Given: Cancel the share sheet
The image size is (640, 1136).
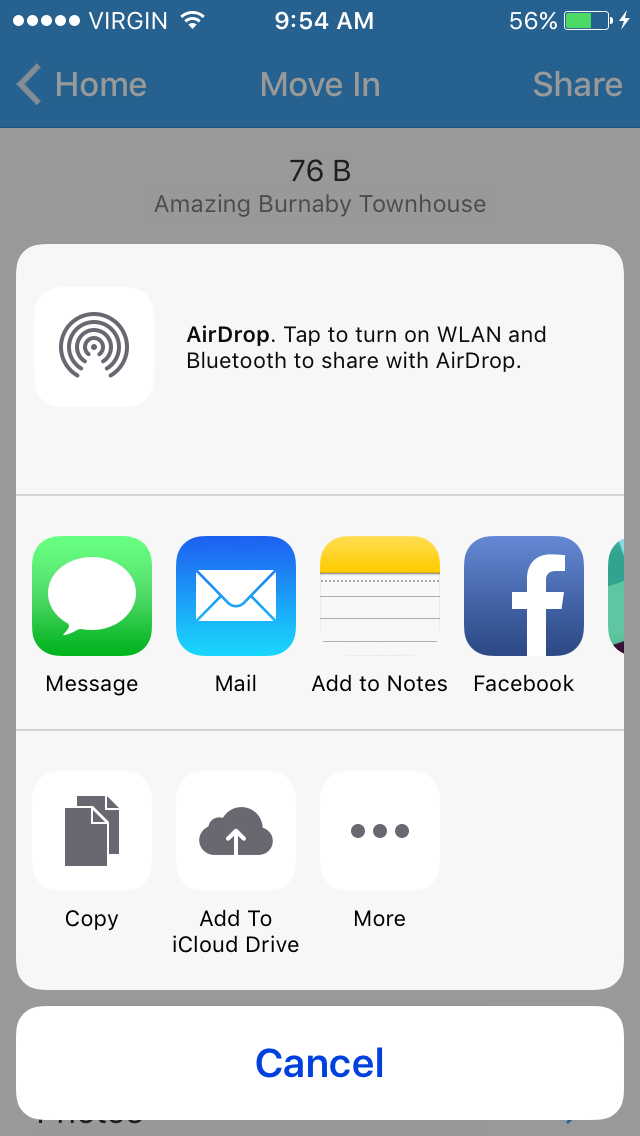Looking at the screenshot, I should [x=320, y=1063].
